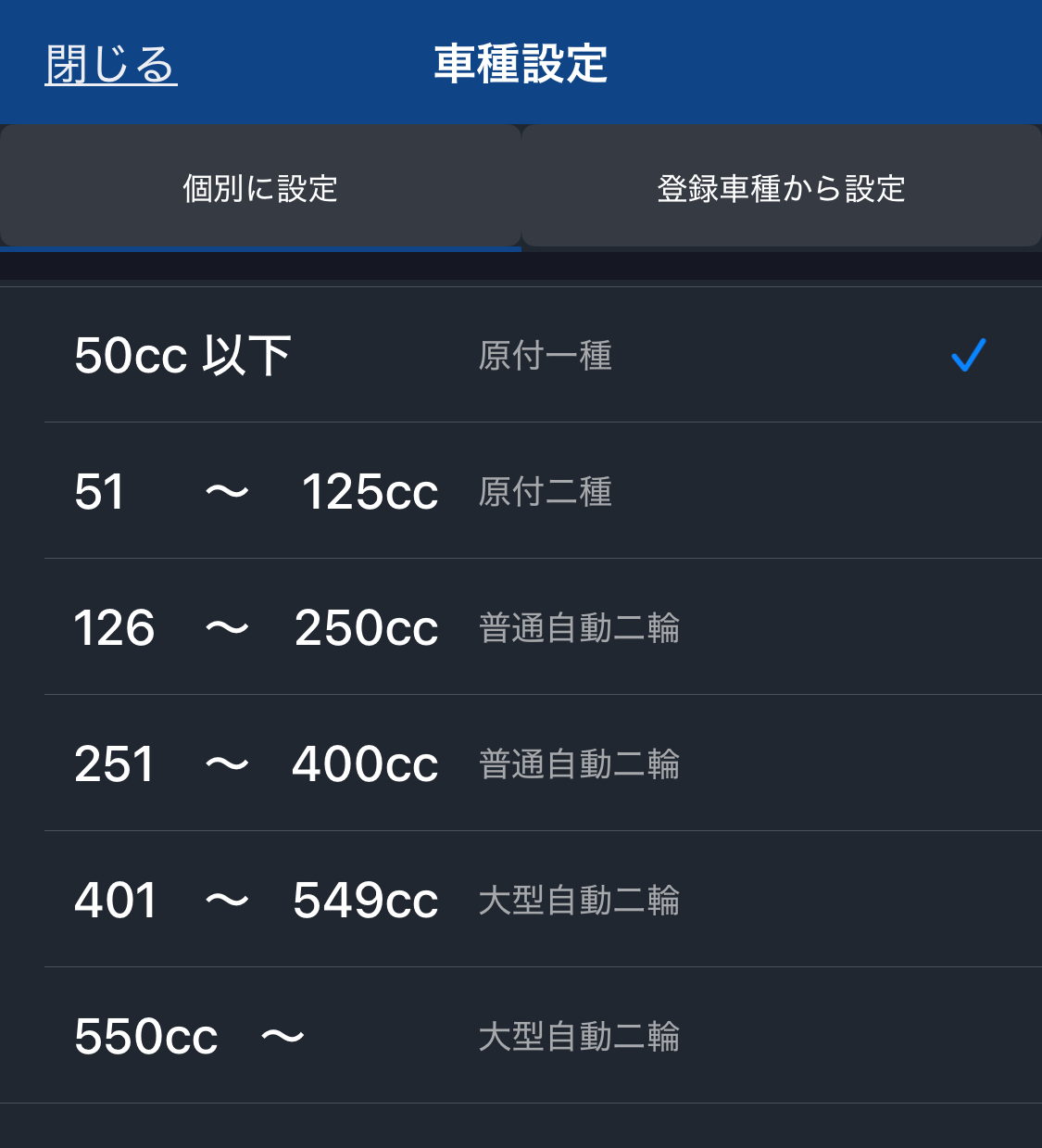
Task: Click the 閉じる link to close
Action: (x=109, y=65)
